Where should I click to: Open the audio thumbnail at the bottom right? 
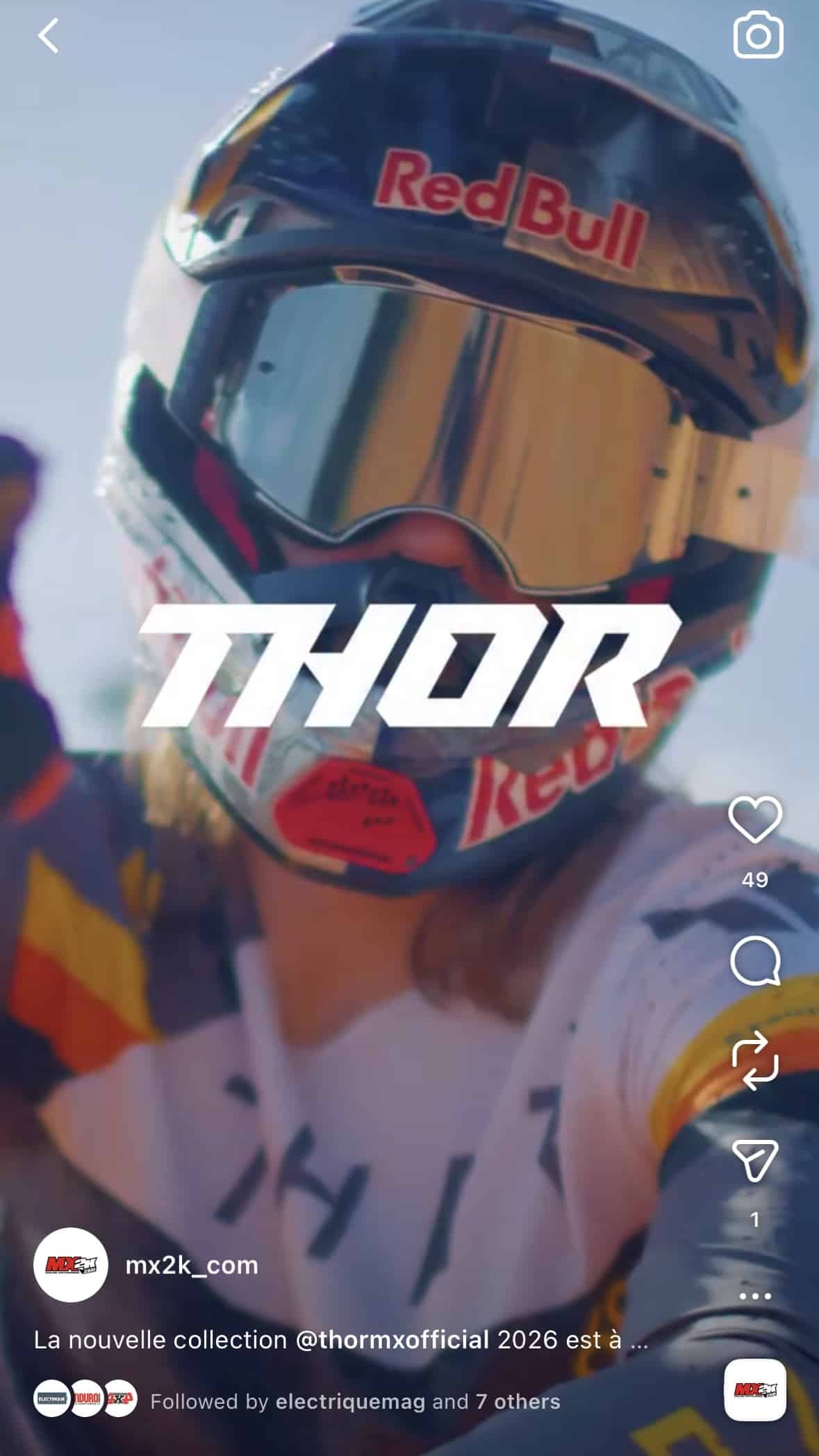tap(755, 1390)
